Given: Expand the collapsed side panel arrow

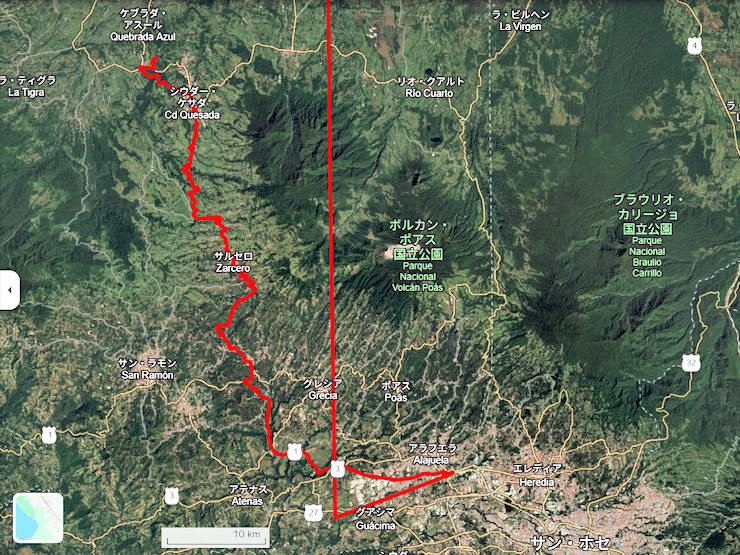Looking at the screenshot, I should 9,290.
